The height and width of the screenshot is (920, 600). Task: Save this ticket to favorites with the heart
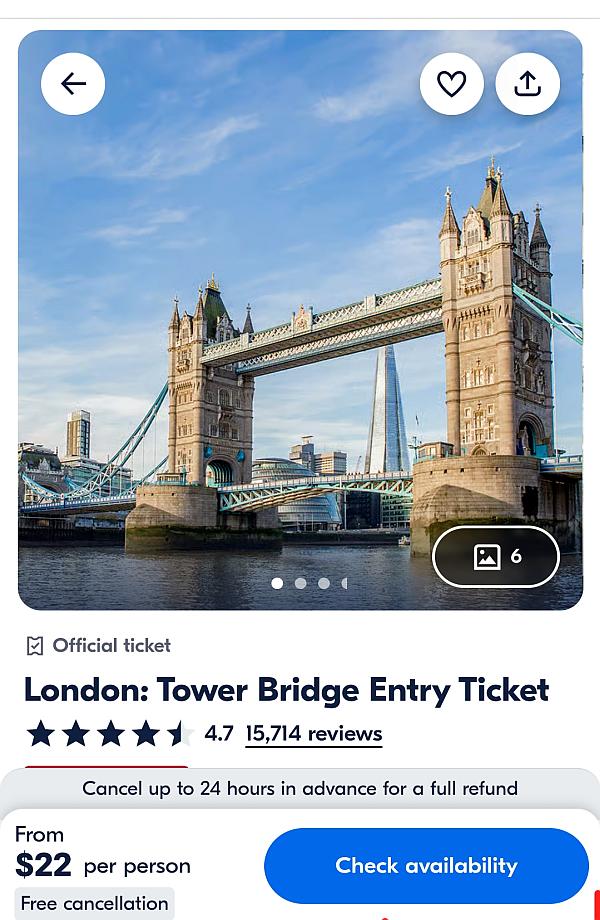[x=452, y=84]
